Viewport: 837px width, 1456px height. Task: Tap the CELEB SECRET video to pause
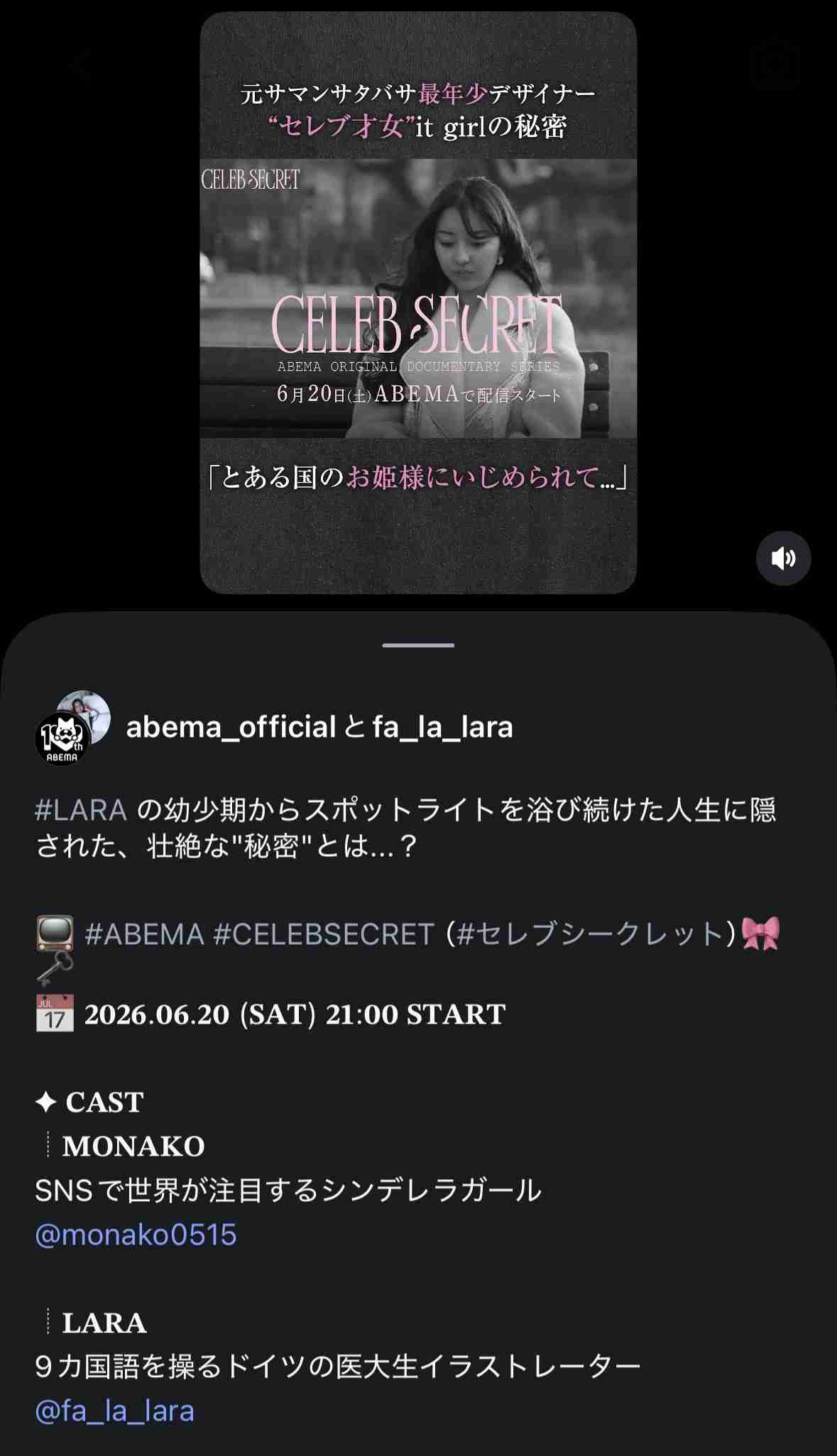coord(418,302)
